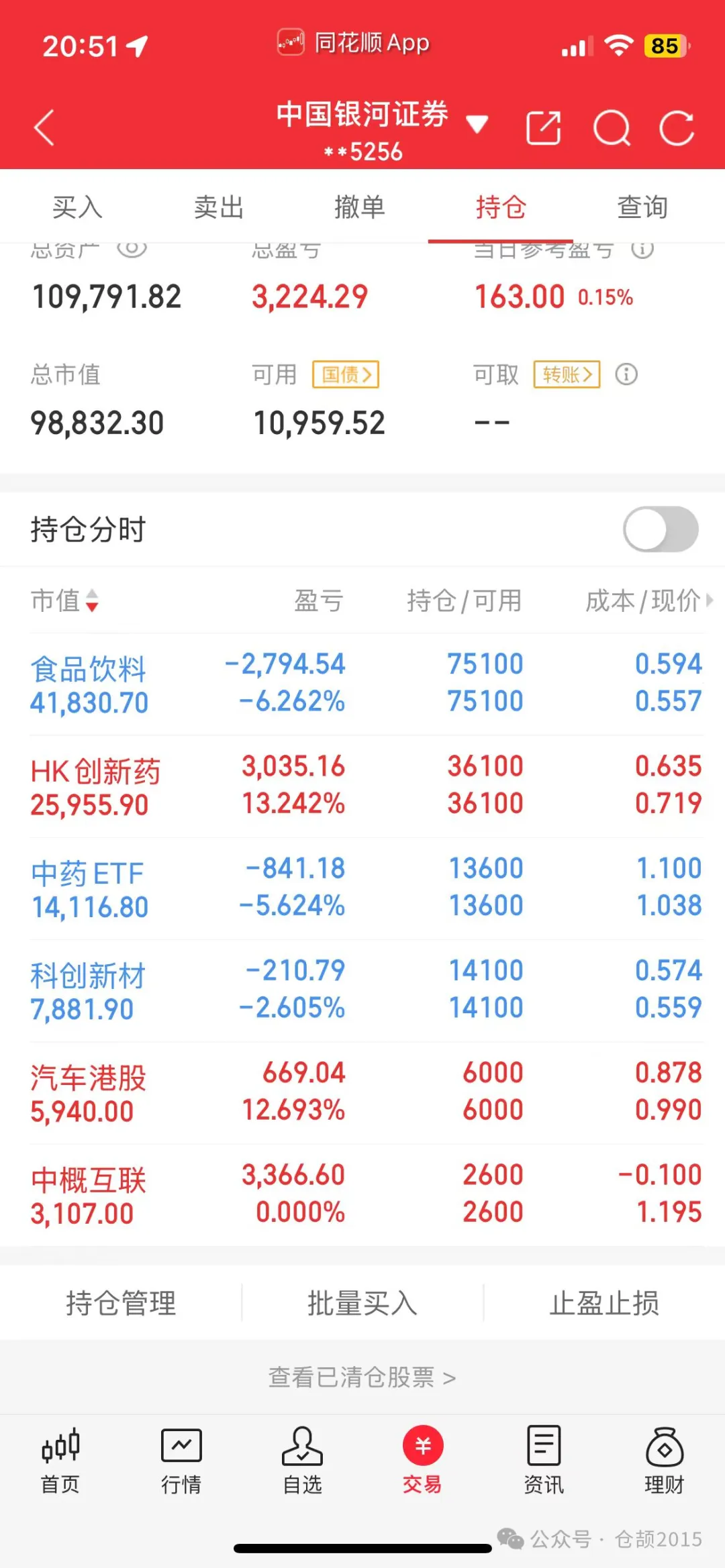The width and height of the screenshot is (725, 1568).
Task: Open 止盈止损 settings
Action: tap(604, 1303)
